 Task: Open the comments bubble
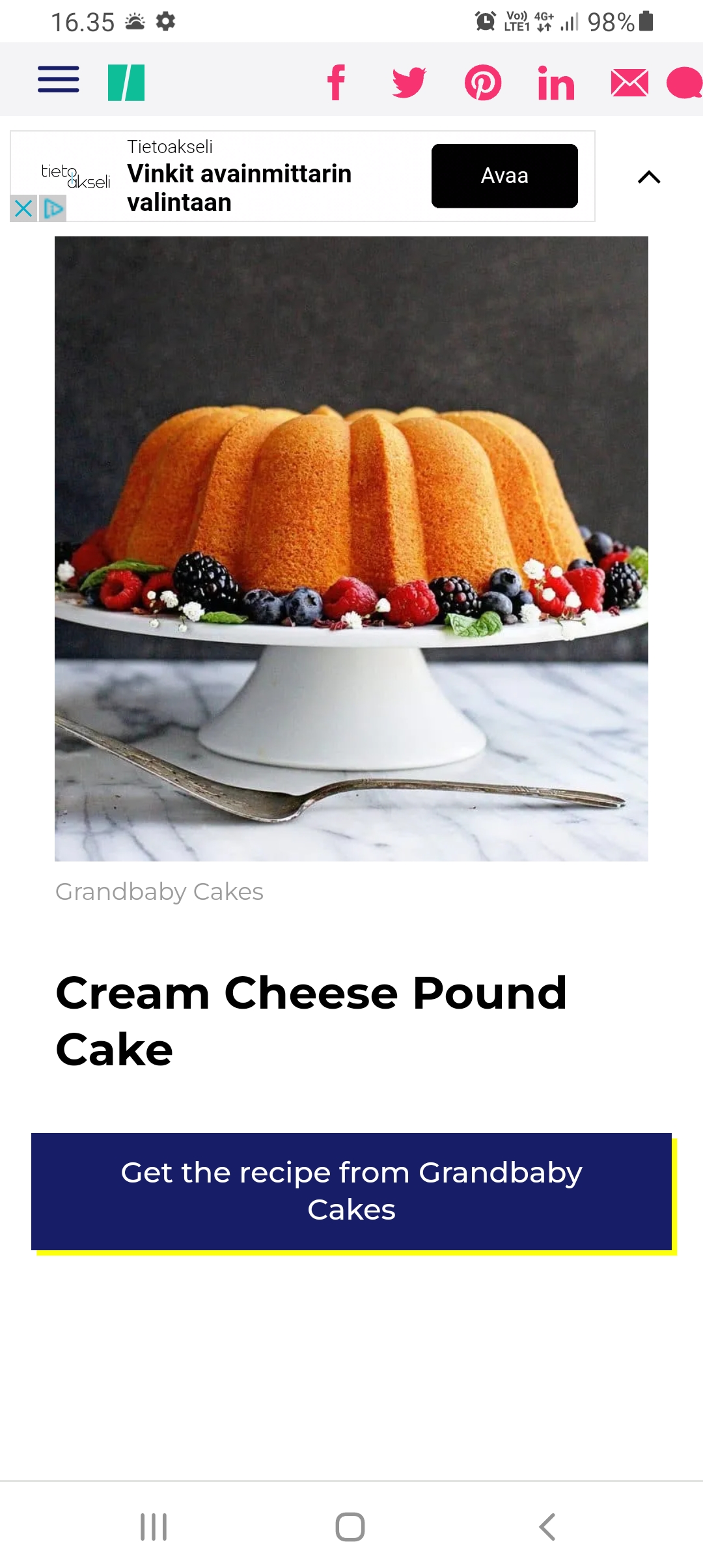click(685, 83)
